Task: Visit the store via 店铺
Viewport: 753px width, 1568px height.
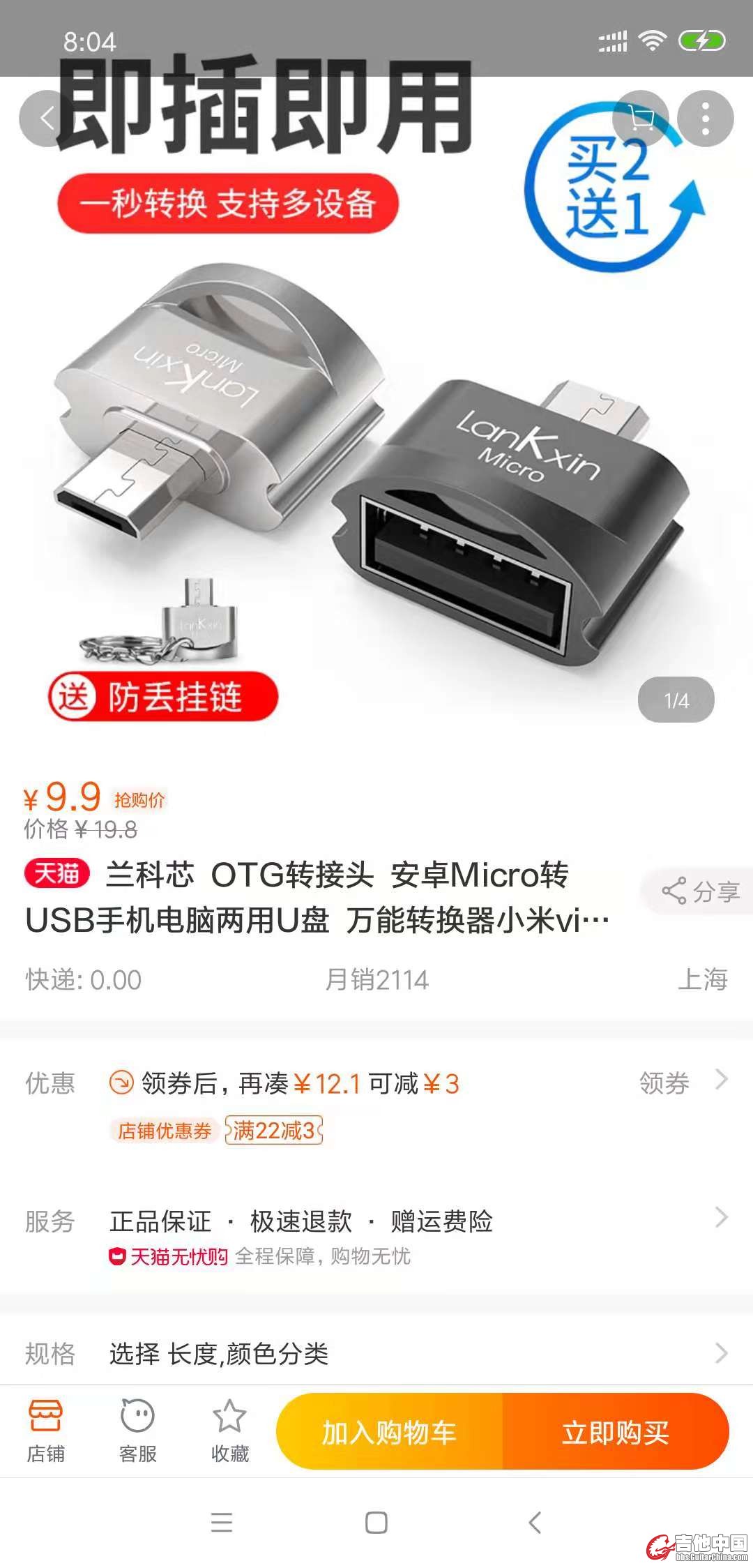Action: [45, 1431]
